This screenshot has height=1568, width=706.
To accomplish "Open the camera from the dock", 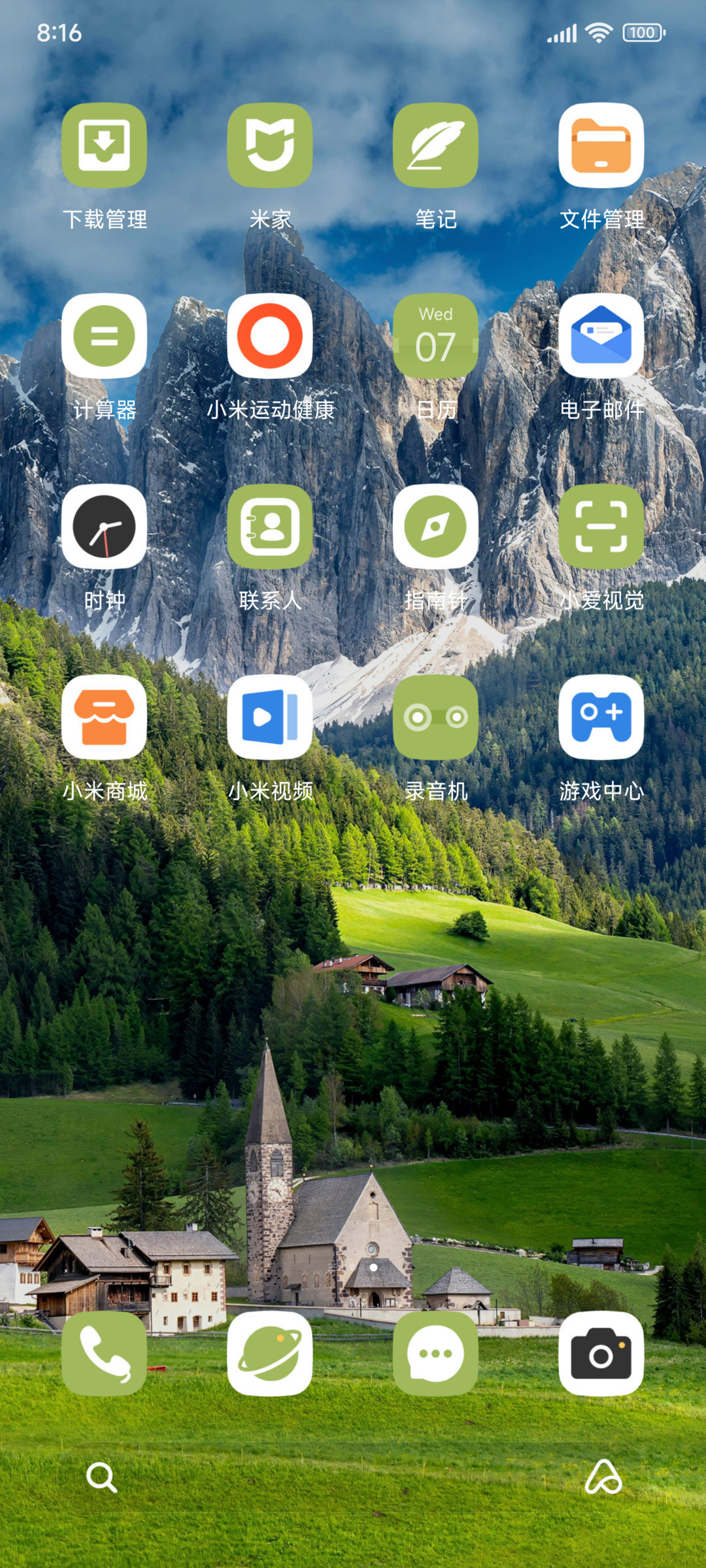I will pos(601,1354).
